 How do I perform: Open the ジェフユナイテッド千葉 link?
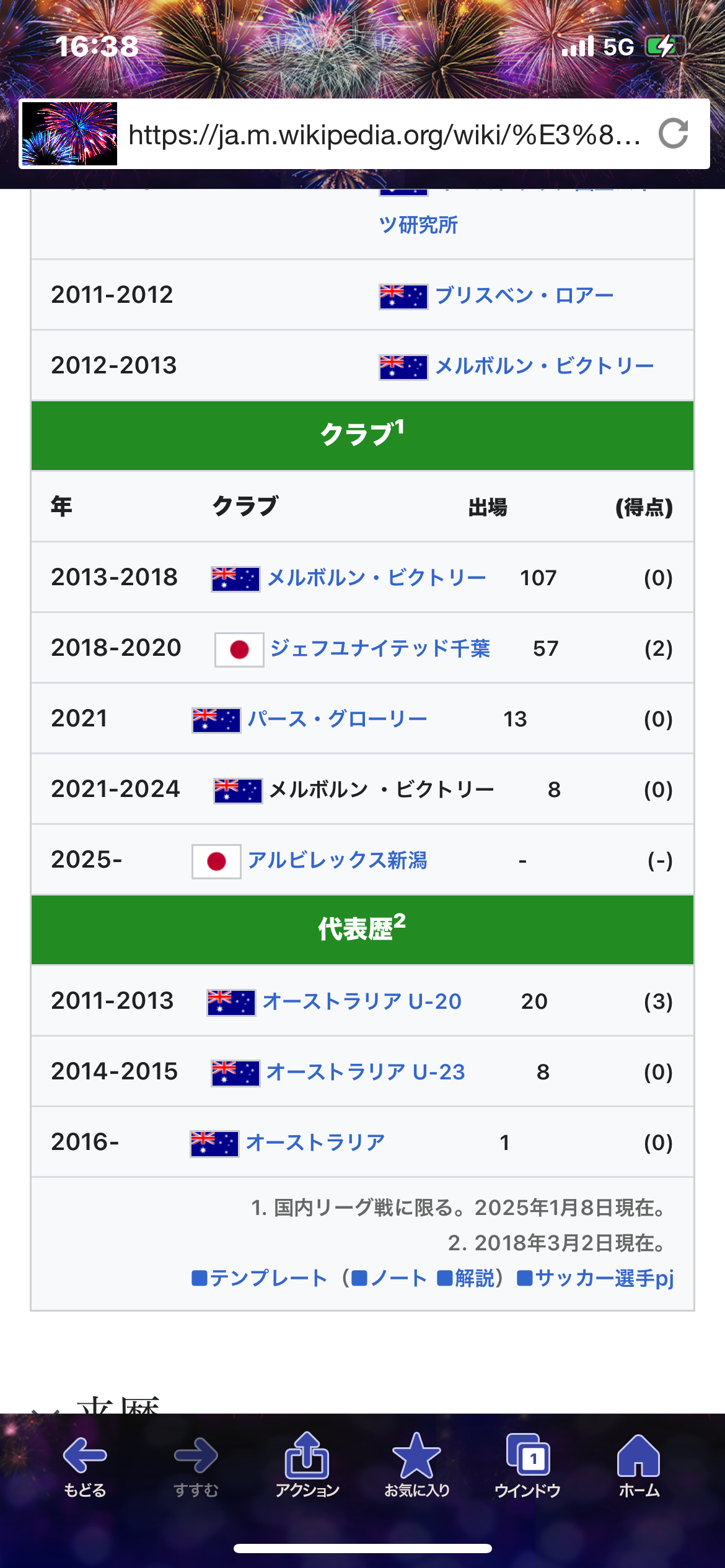click(380, 648)
